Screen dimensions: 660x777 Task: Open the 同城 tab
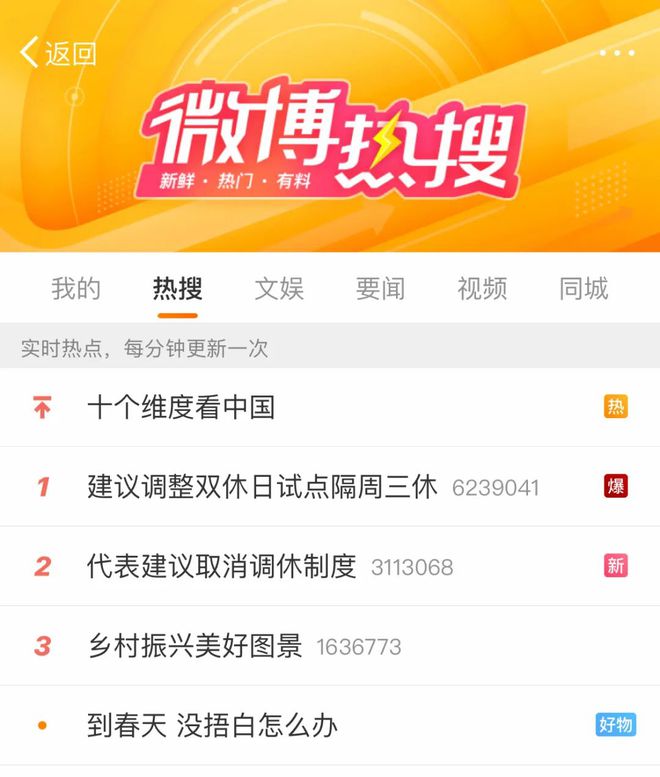tap(583, 289)
